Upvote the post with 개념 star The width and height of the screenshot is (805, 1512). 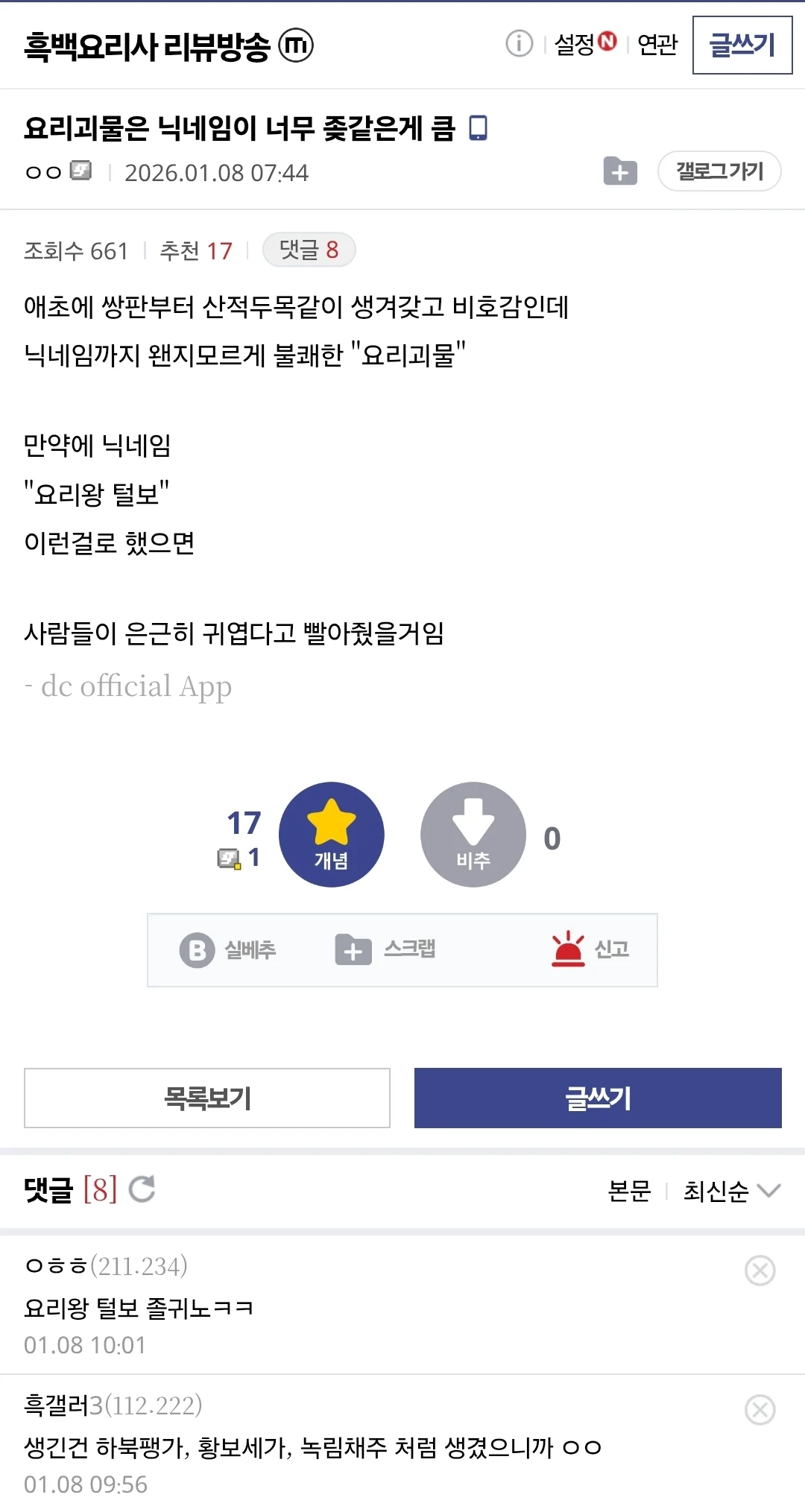point(331,834)
